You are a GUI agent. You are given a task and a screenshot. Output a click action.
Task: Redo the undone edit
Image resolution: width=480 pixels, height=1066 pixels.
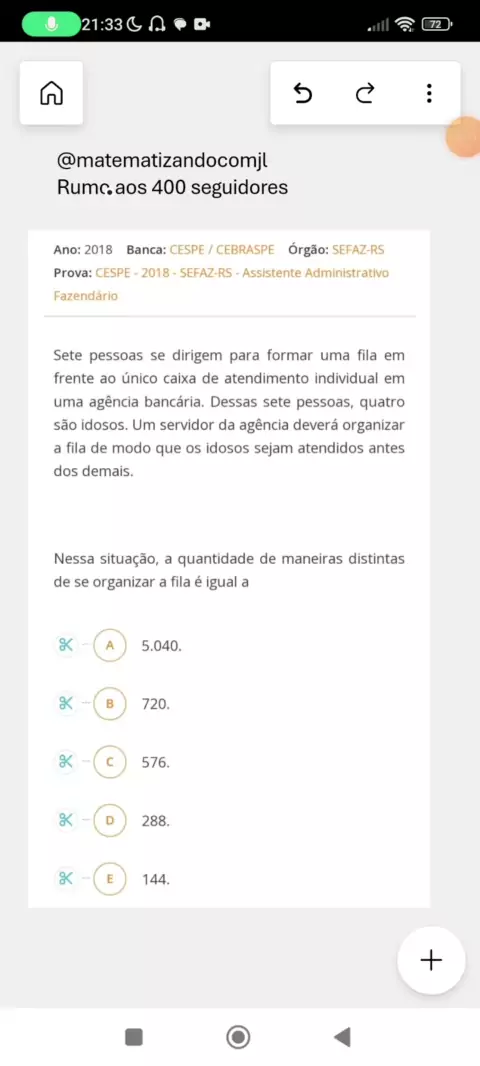click(365, 93)
